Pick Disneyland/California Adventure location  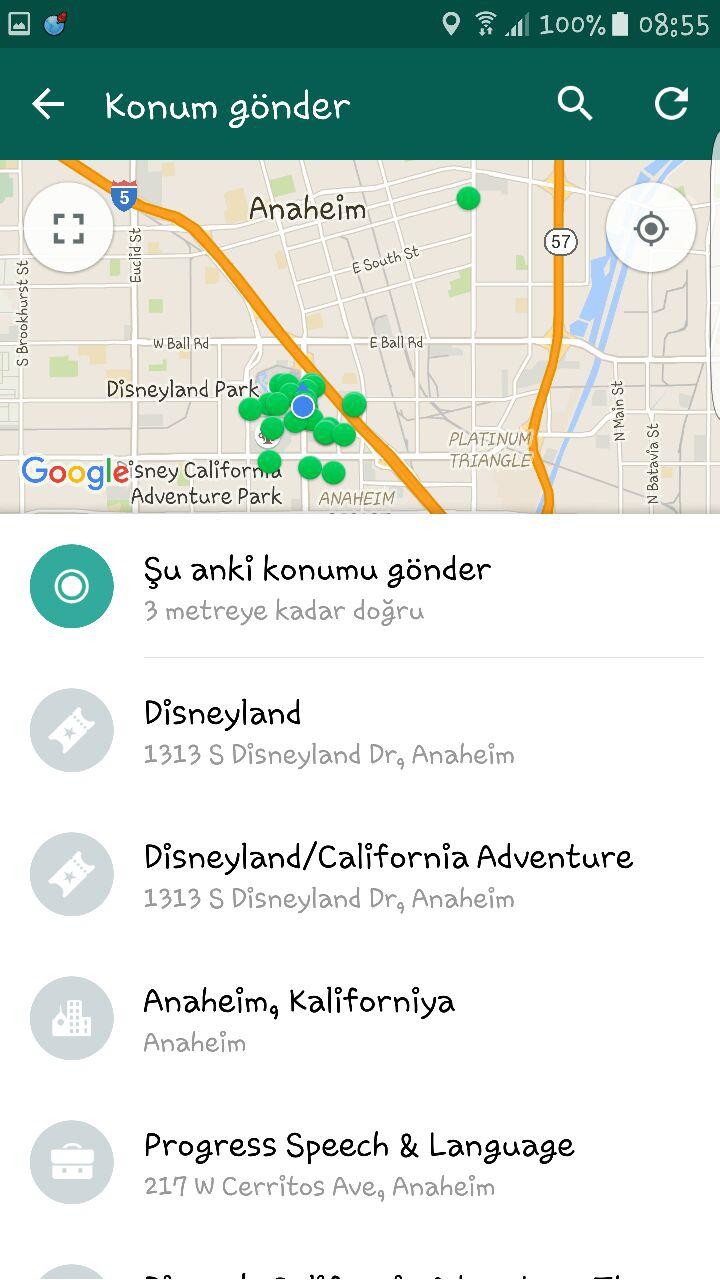point(360,875)
